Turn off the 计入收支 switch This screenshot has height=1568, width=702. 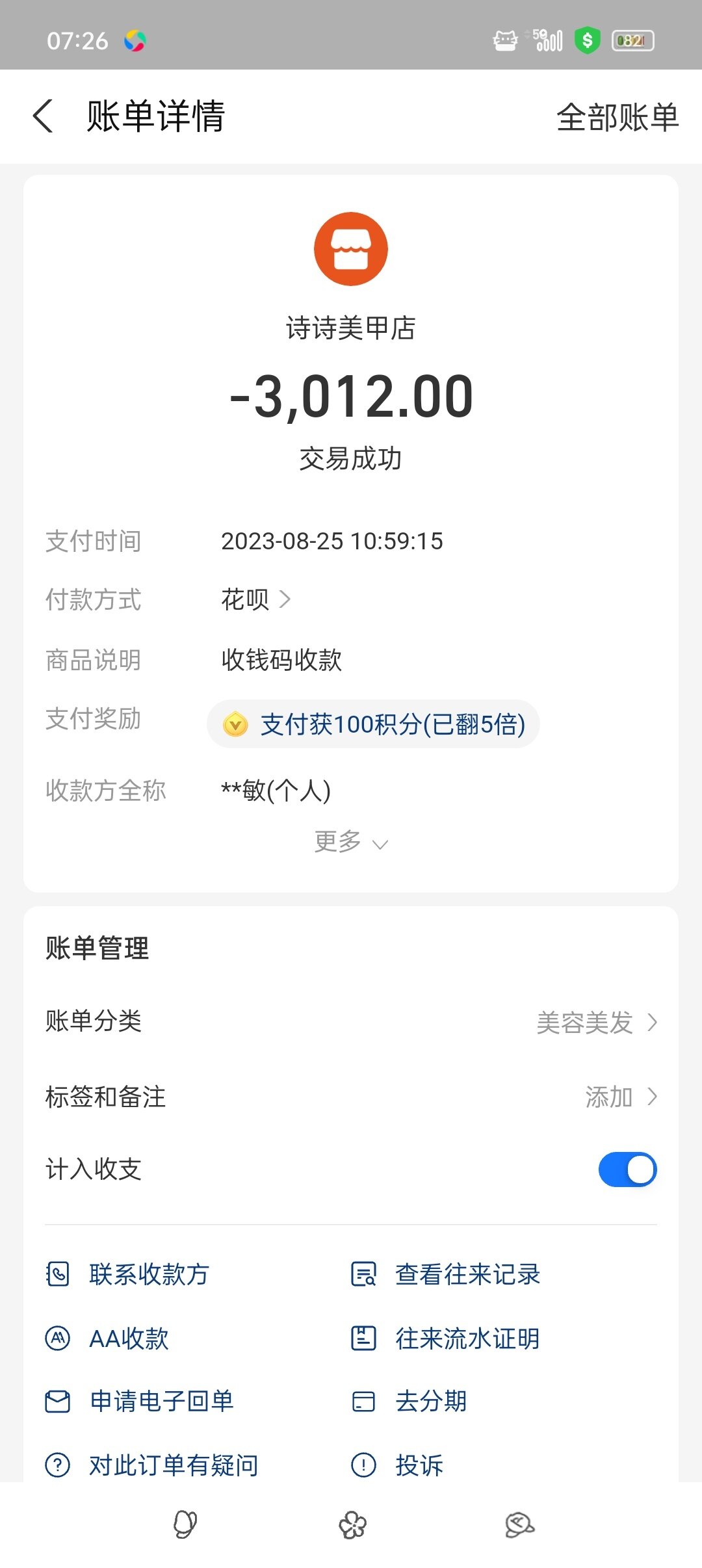627,1169
